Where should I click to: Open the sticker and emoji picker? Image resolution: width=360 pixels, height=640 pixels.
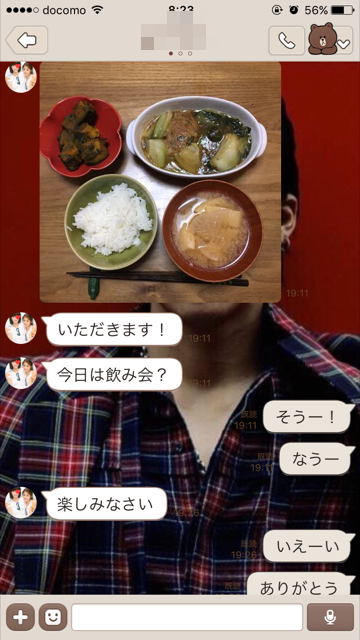(x=53, y=617)
